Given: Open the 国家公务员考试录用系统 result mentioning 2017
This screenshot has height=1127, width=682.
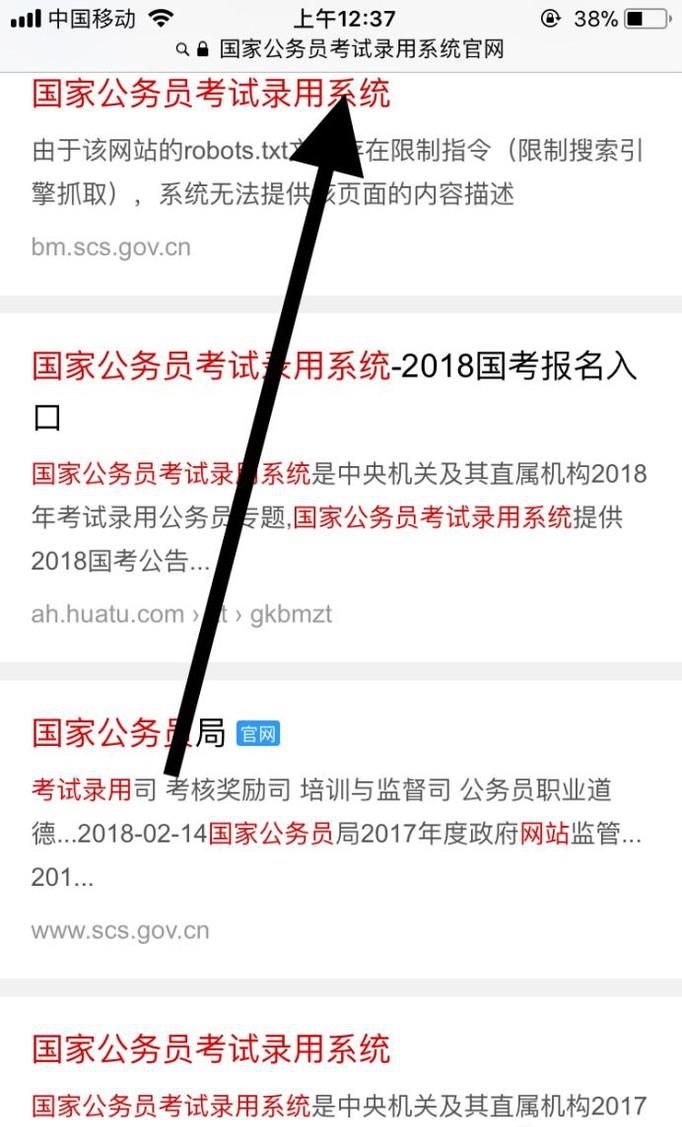Looking at the screenshot, I should [x=211, y=1050].
